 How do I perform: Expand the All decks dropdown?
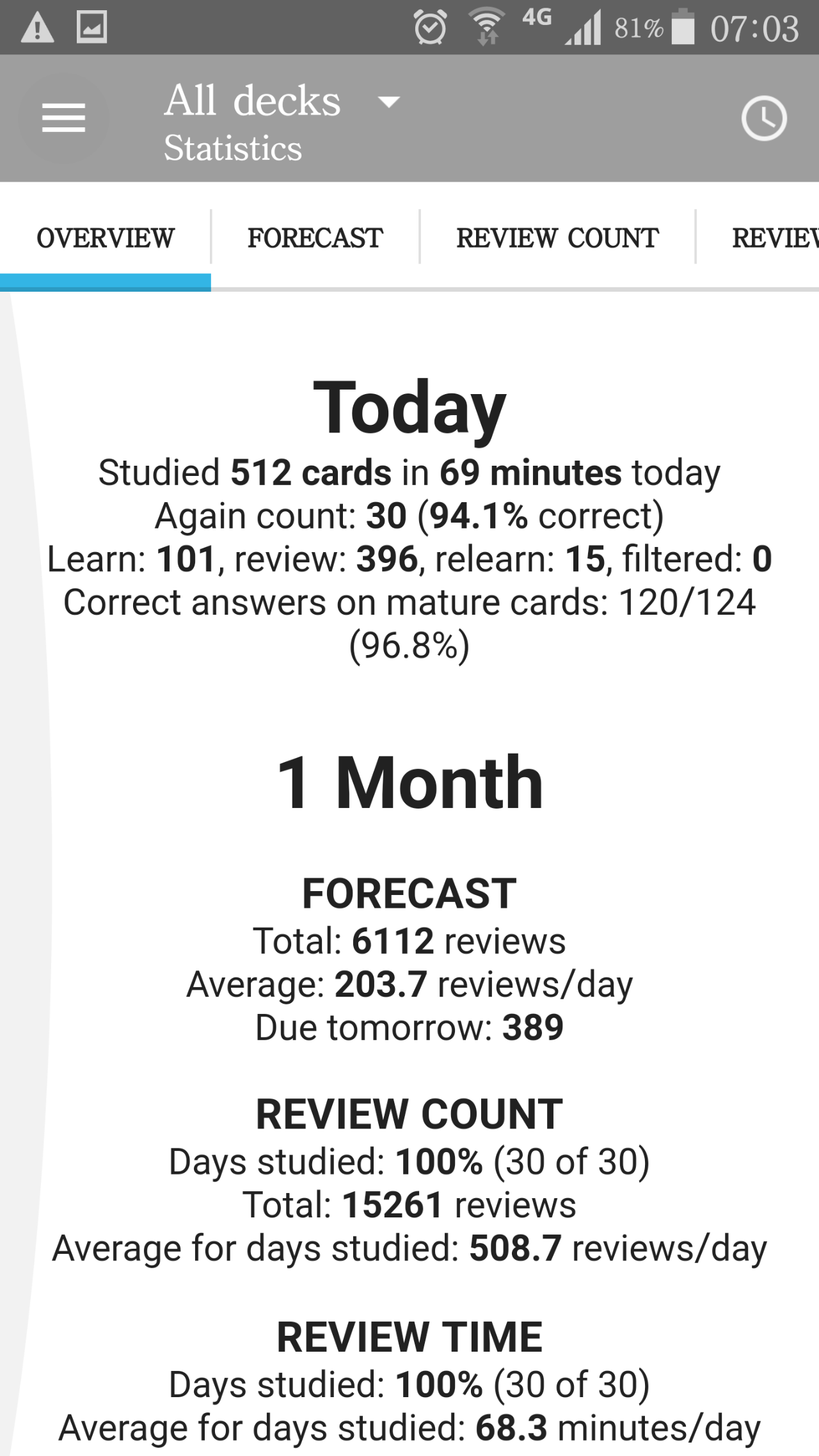(388, 102)
